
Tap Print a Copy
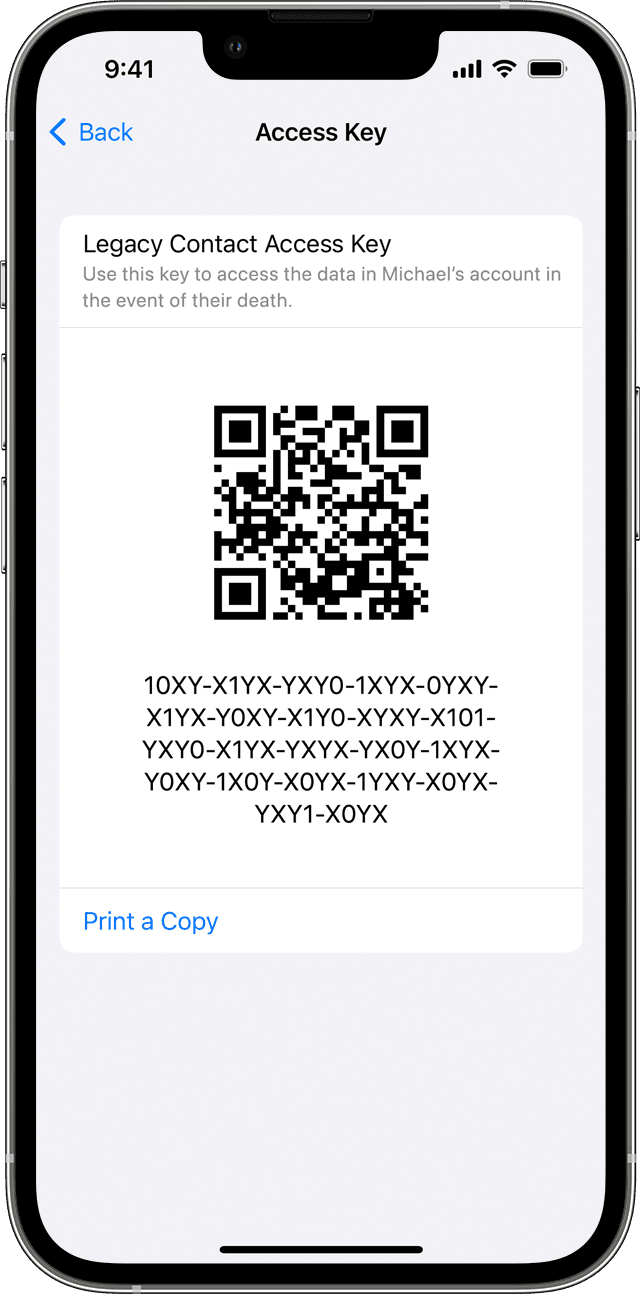click(x=151, y=921)
